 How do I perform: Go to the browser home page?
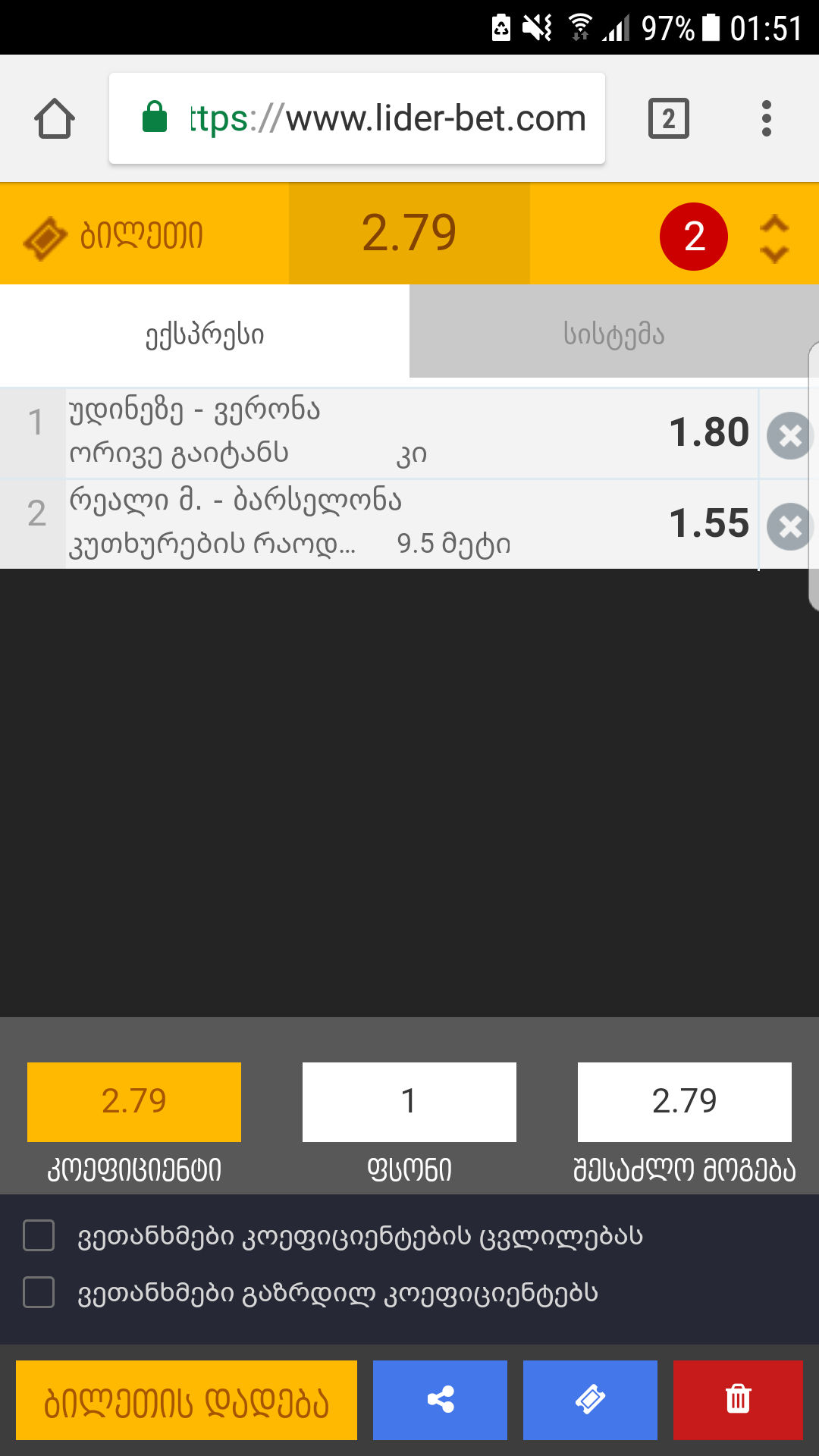coord(55,119)
